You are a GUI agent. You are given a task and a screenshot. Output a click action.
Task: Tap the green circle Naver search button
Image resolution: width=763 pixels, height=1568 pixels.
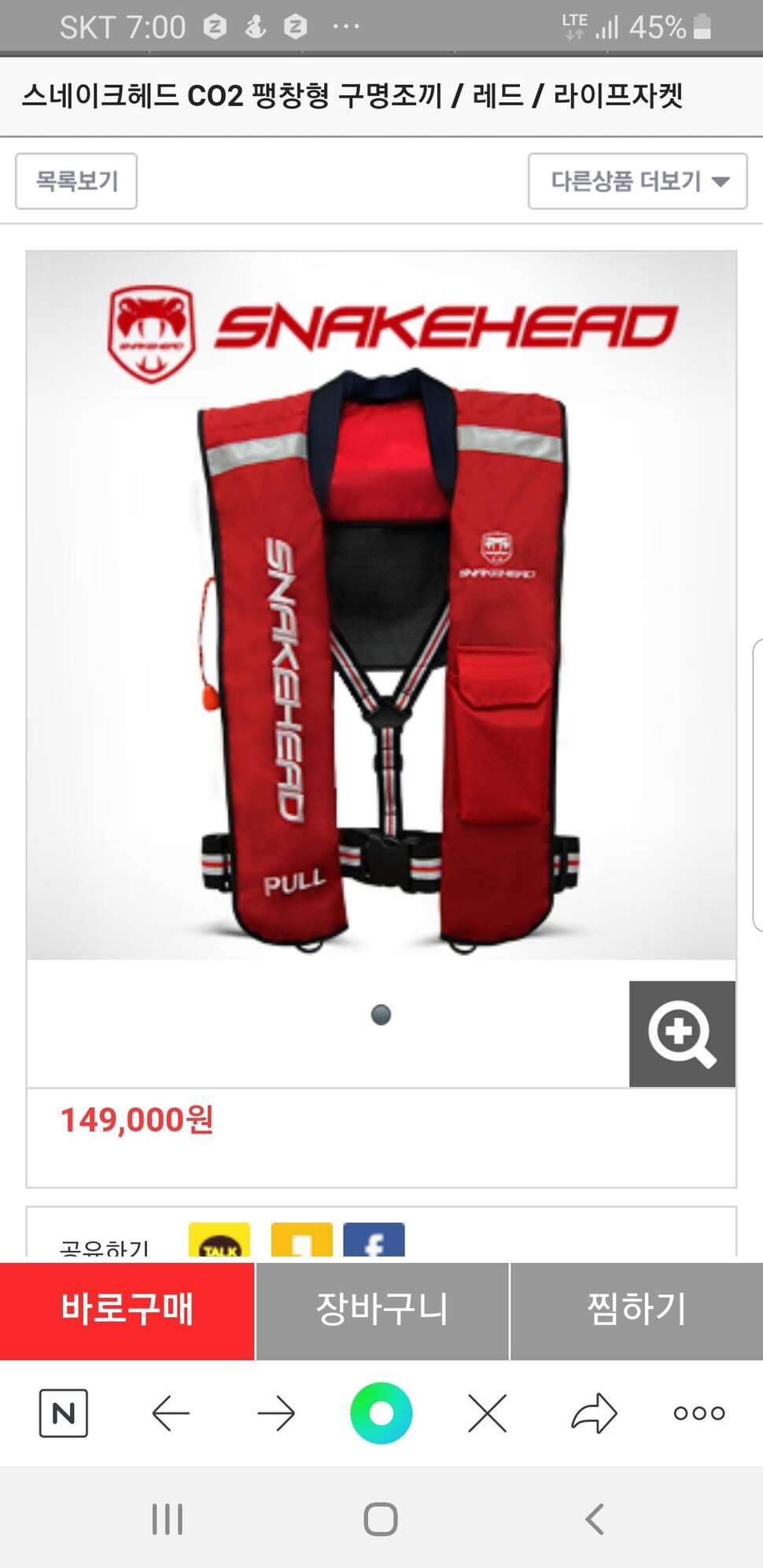pos(381,1413)
